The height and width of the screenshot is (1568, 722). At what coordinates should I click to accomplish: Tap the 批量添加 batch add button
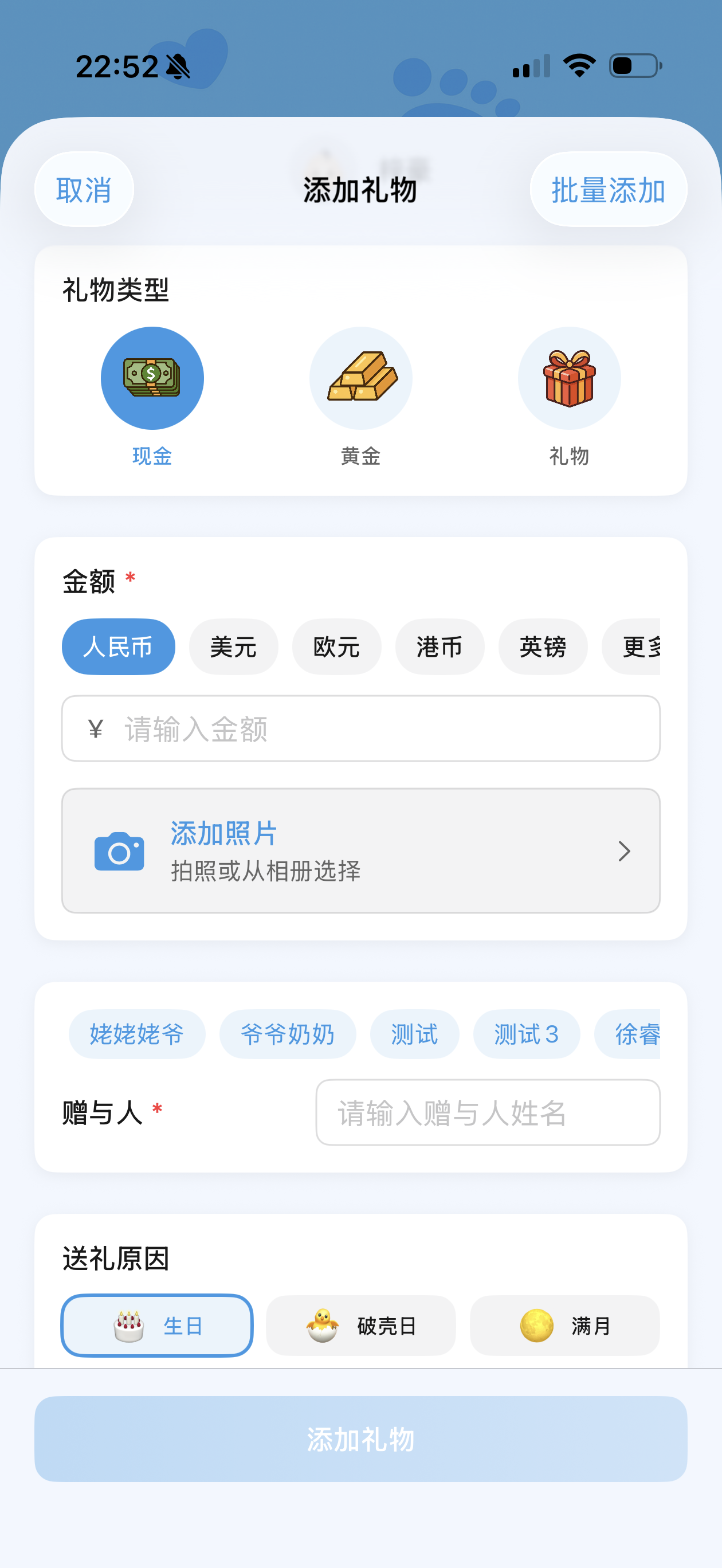pos(608,189)
